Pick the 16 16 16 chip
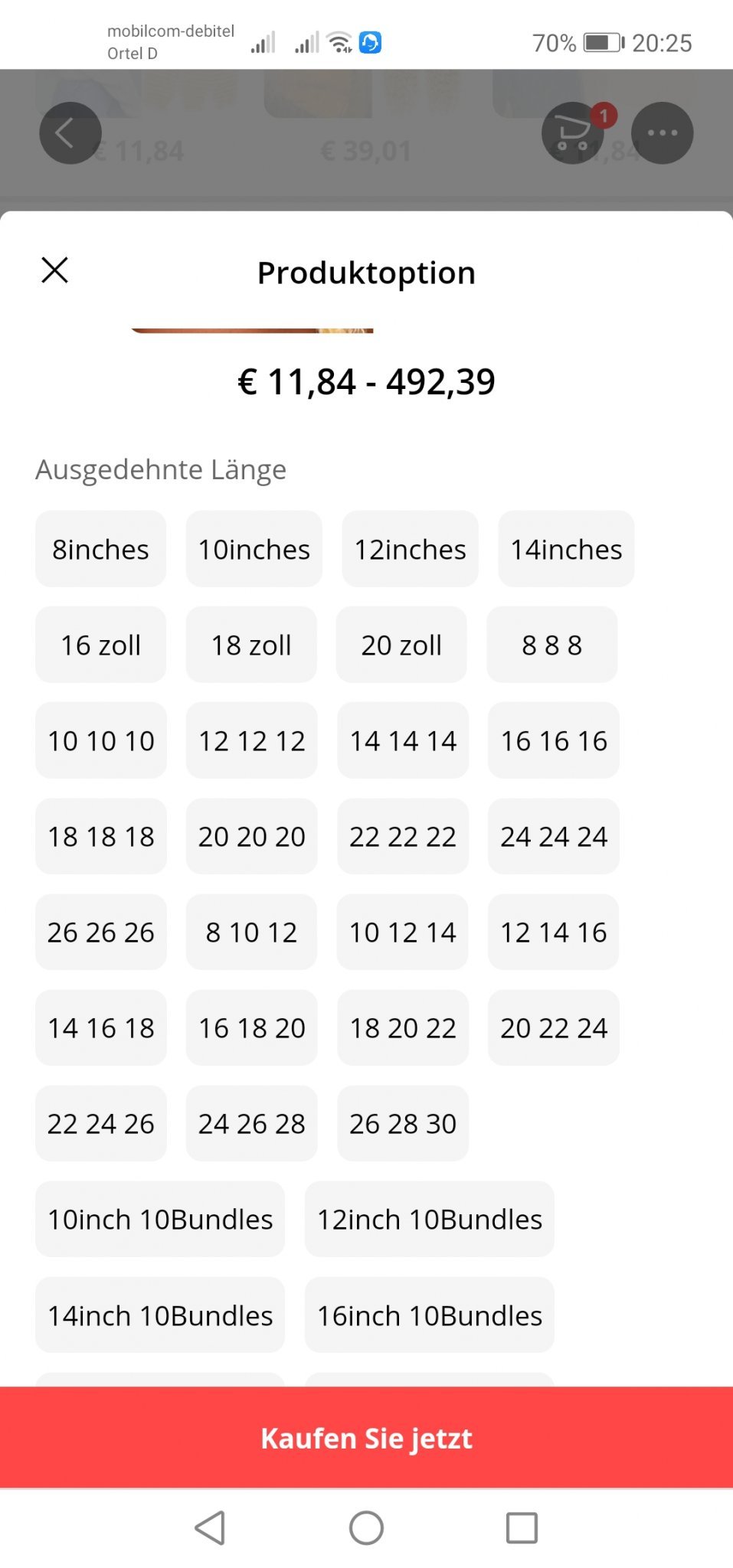Viewport: 733px width, 1568px height. [553, 740]
